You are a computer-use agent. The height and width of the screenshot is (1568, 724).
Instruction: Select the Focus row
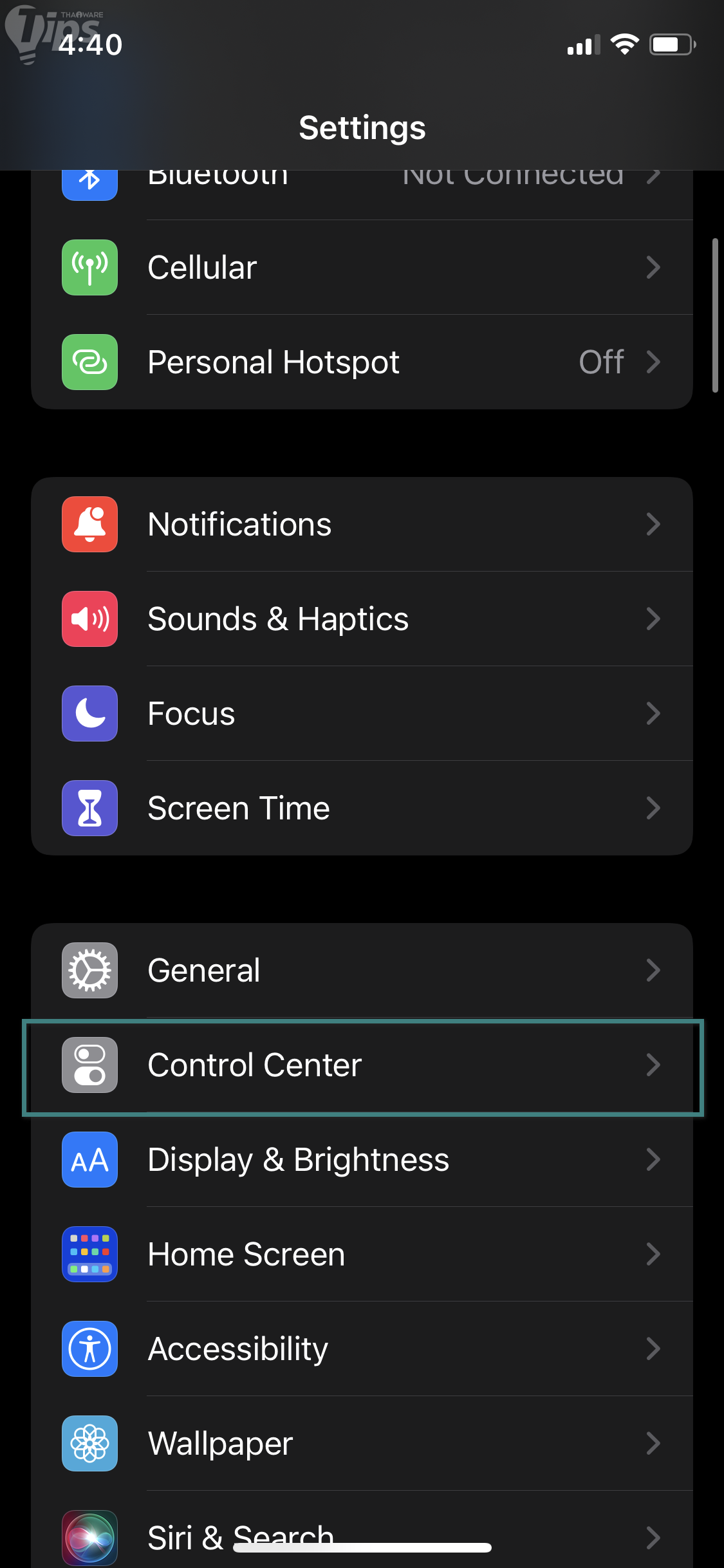362,713
